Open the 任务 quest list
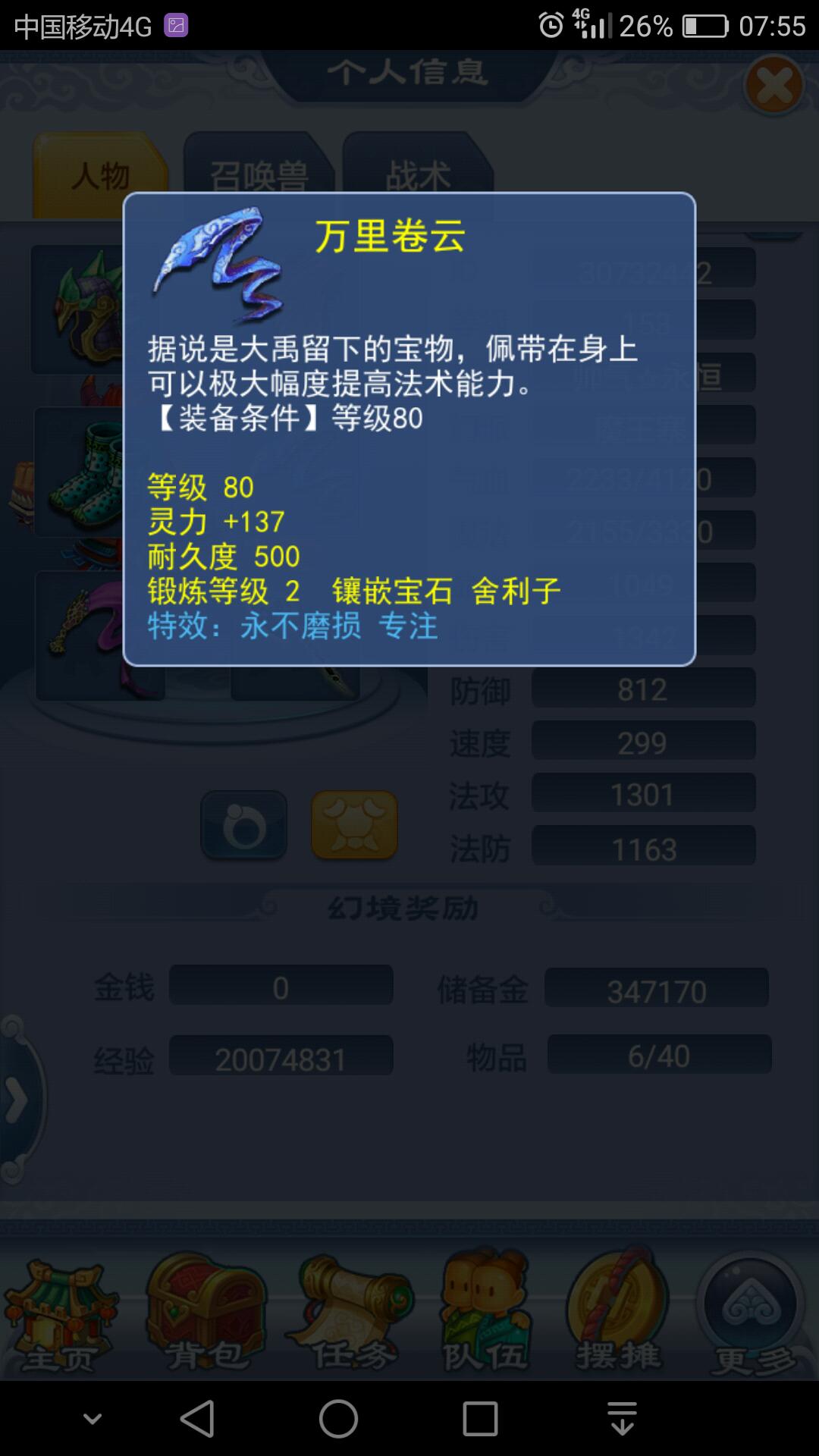This screenshot has height=1456, width=819. [x=350, y=1316]
